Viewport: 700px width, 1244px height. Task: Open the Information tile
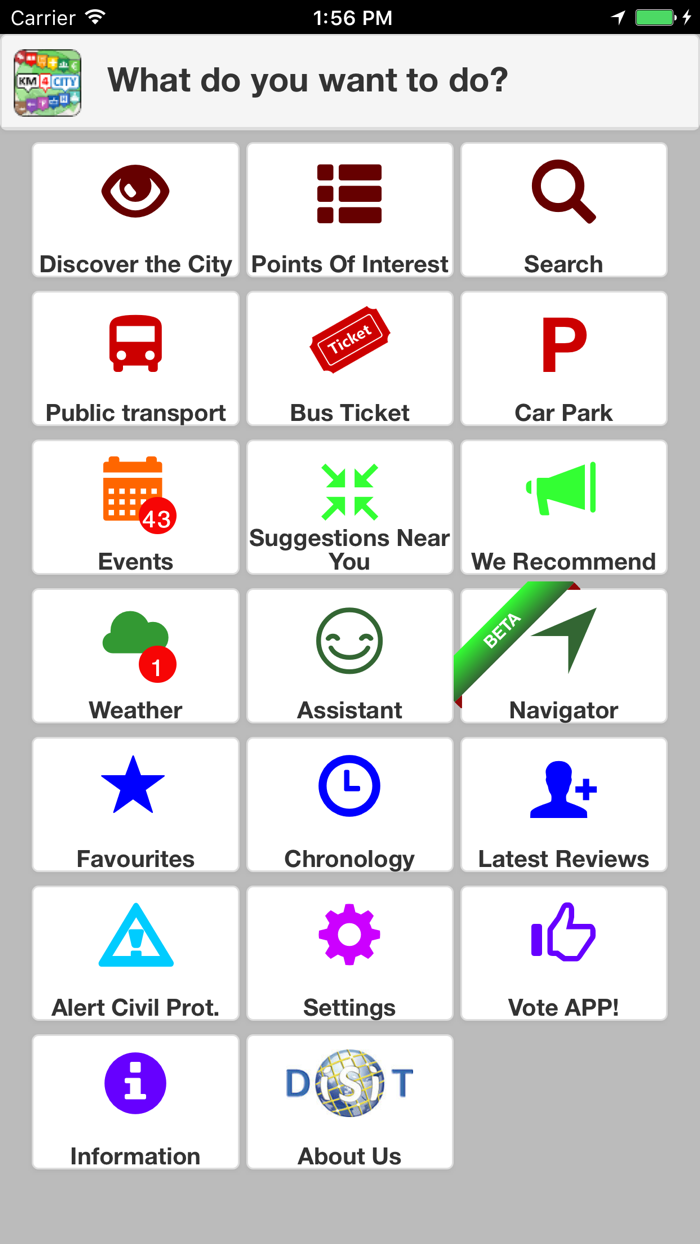(x=136, y=1102)
